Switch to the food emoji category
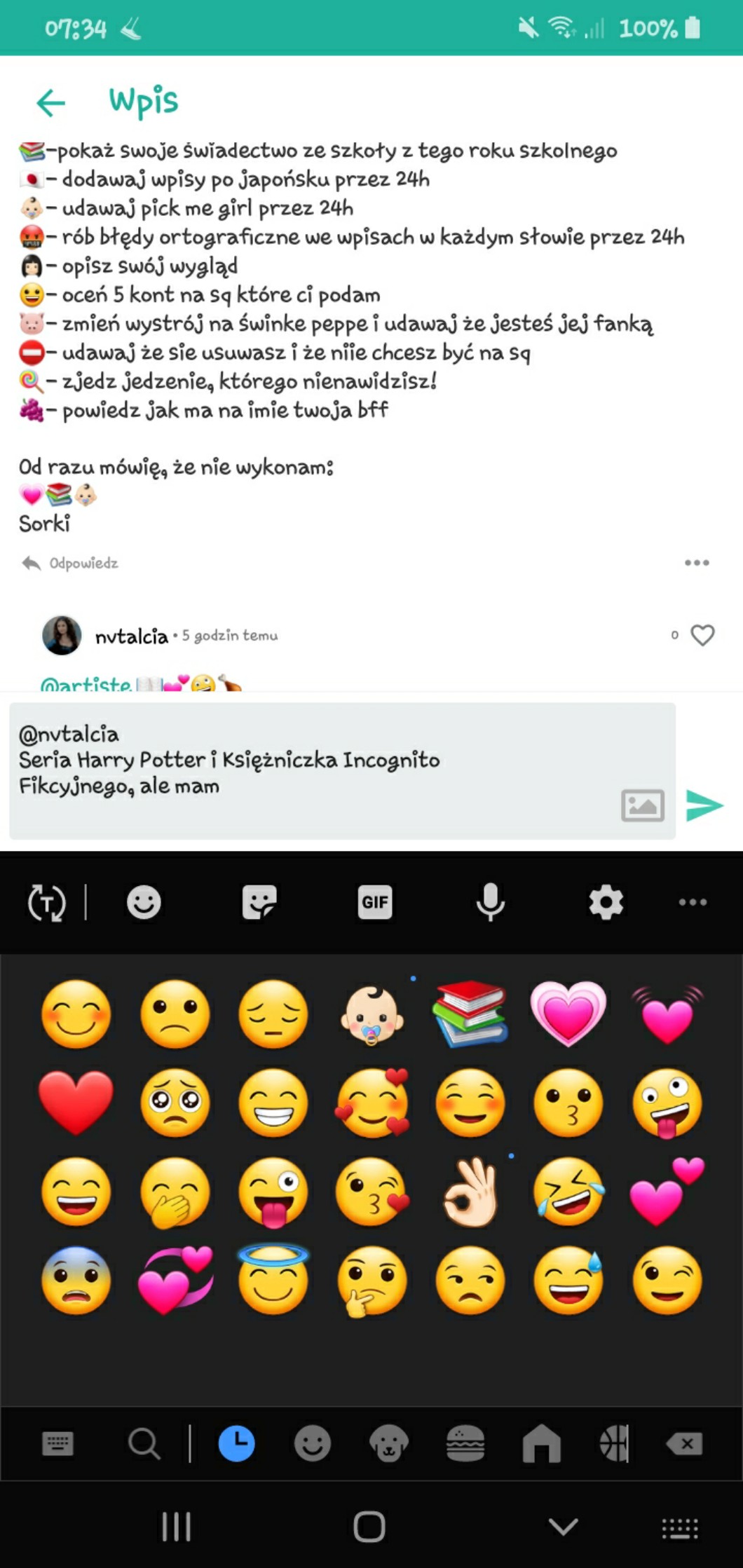 point(465,1444)
